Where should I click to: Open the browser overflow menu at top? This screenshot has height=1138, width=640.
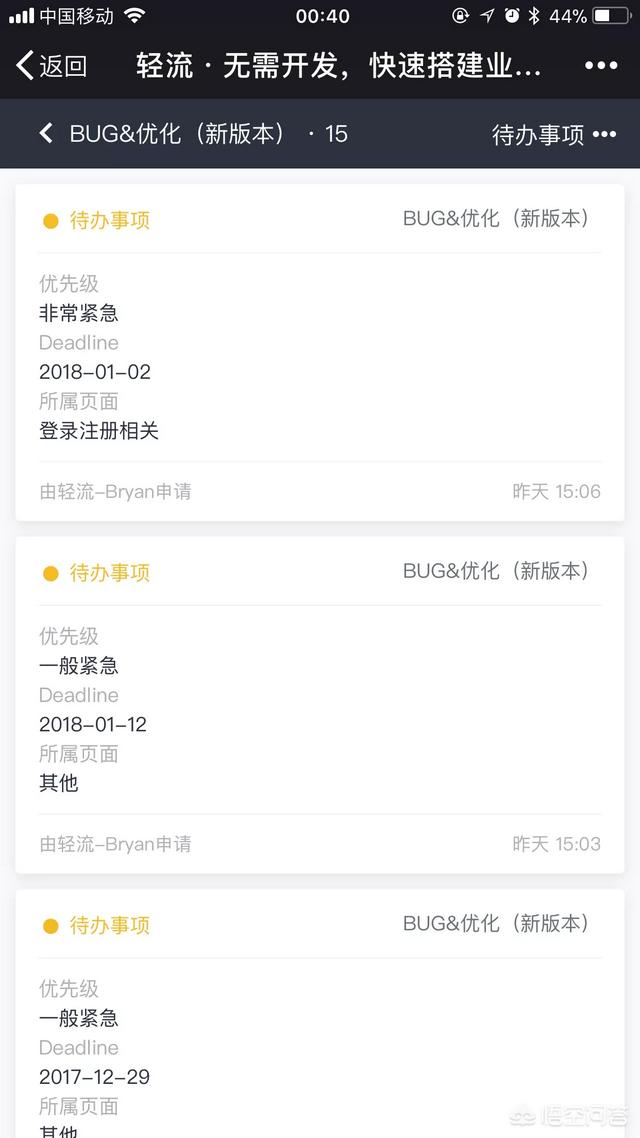601,65
